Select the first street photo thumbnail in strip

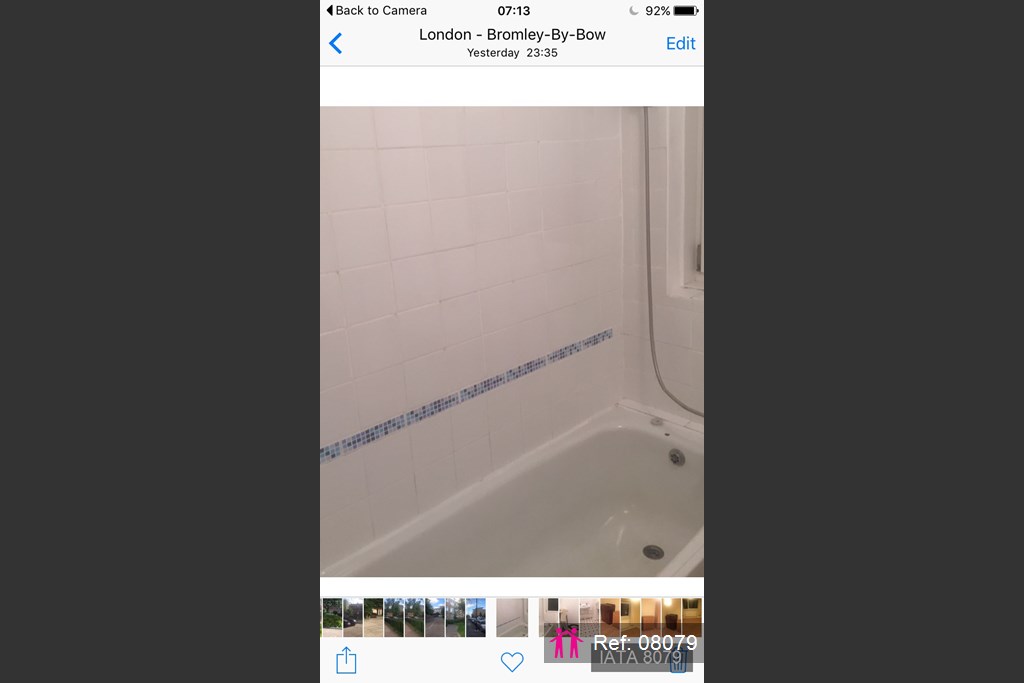(x=332, y=617)
